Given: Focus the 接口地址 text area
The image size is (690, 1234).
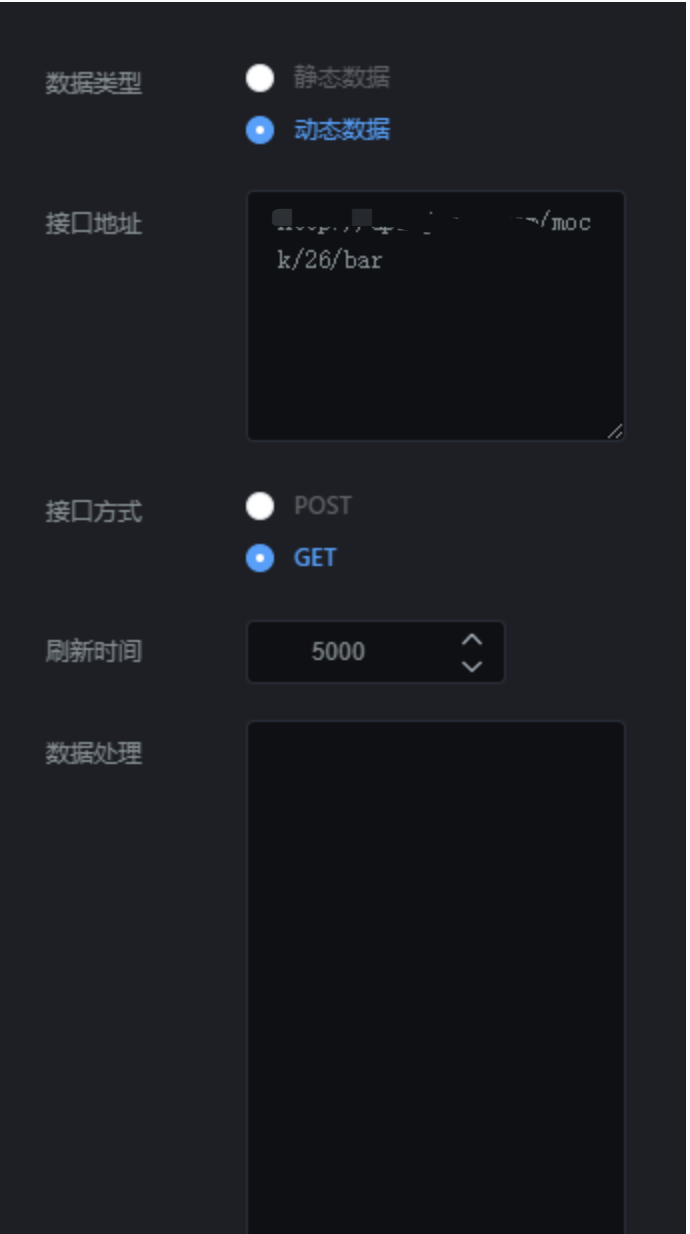Looking at the screenshot, I should click(436, 316).
